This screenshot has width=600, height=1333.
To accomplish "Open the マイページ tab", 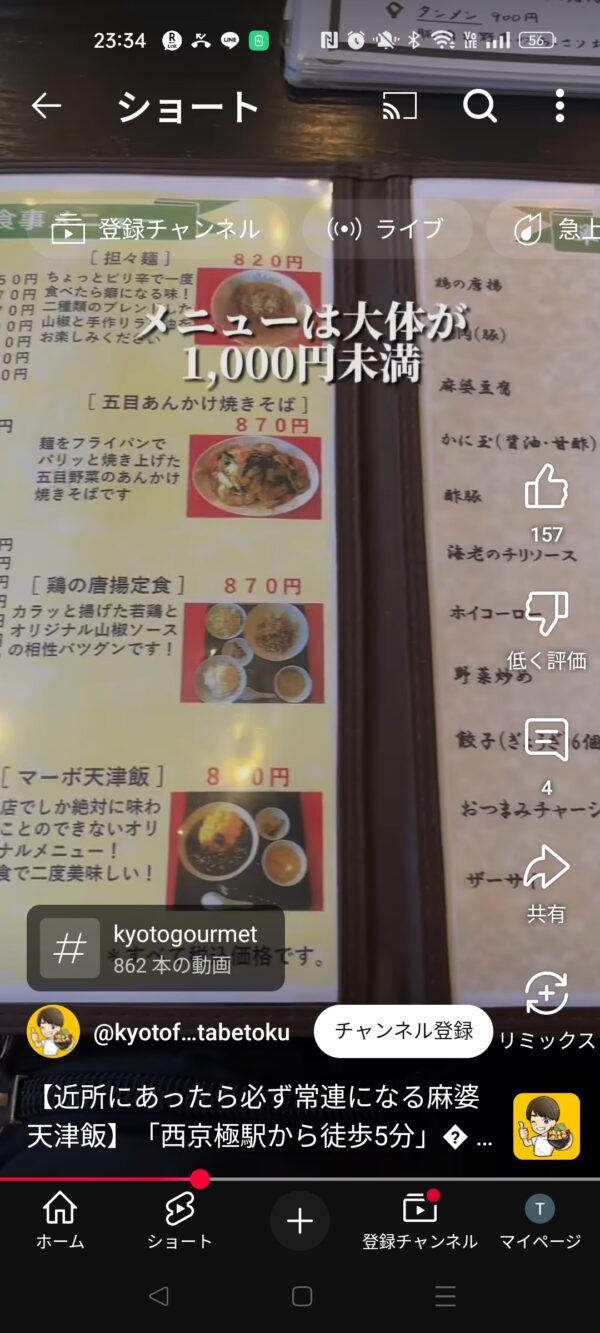I will (540, 1221).
